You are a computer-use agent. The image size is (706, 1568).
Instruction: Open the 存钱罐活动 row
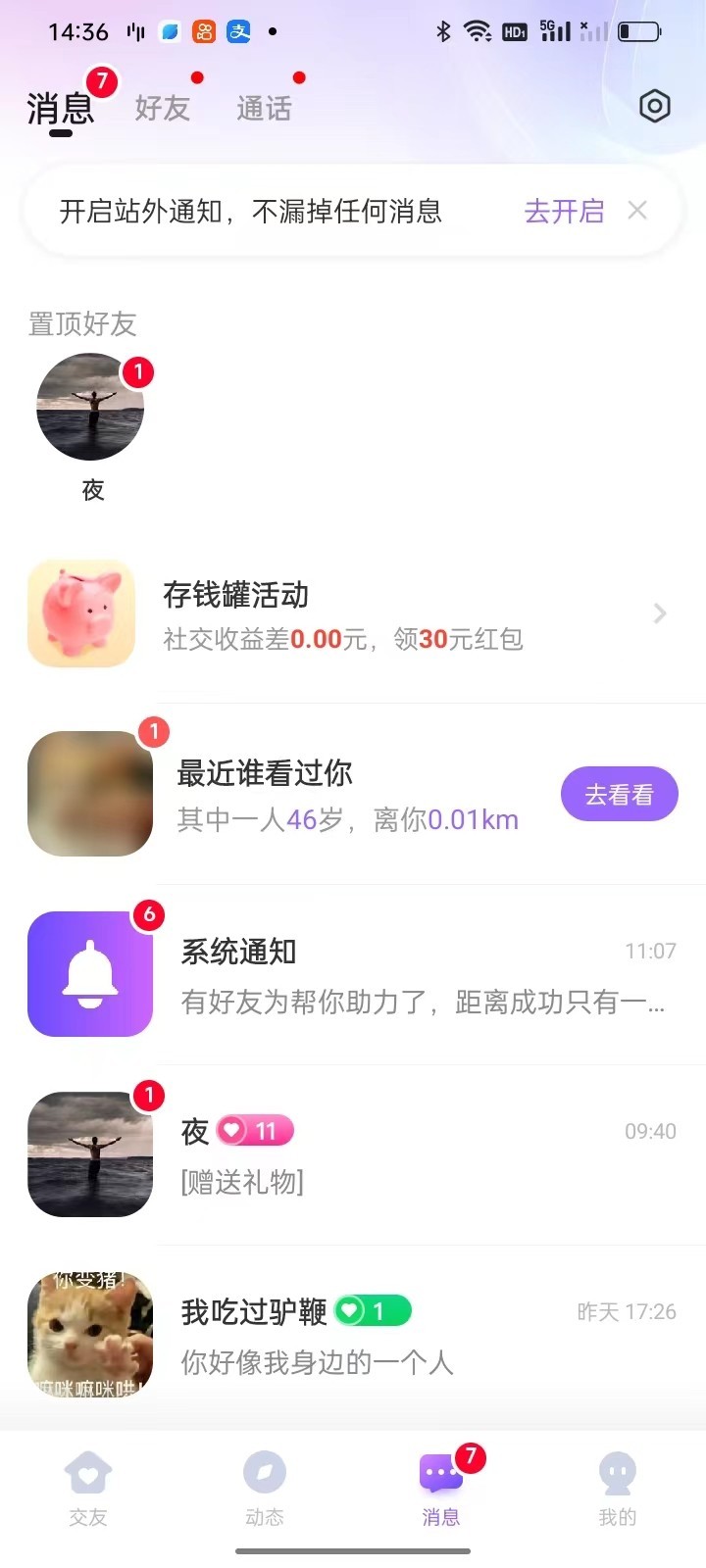(353, 614)
